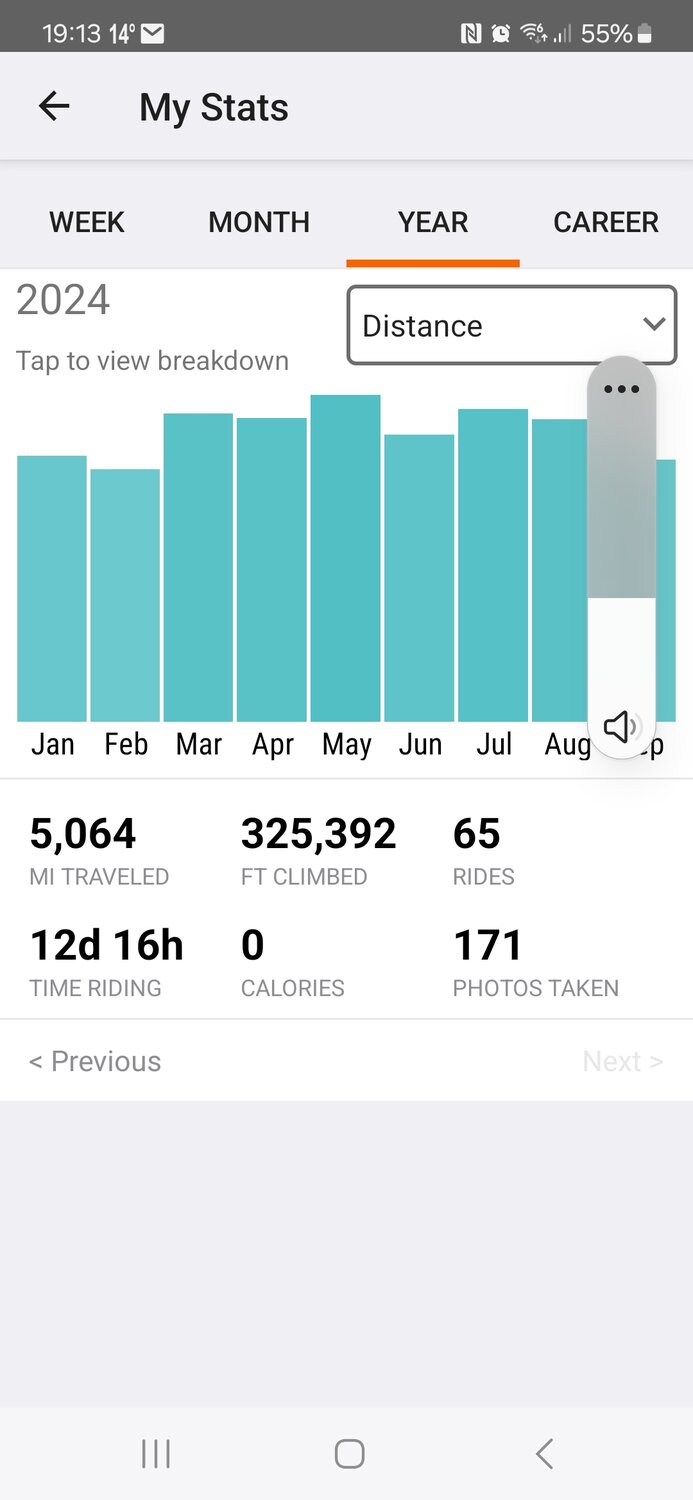Go to the Previous year
This screenshot has width=693, height=1500.
pyautogui.click(x=95, y=1061)
